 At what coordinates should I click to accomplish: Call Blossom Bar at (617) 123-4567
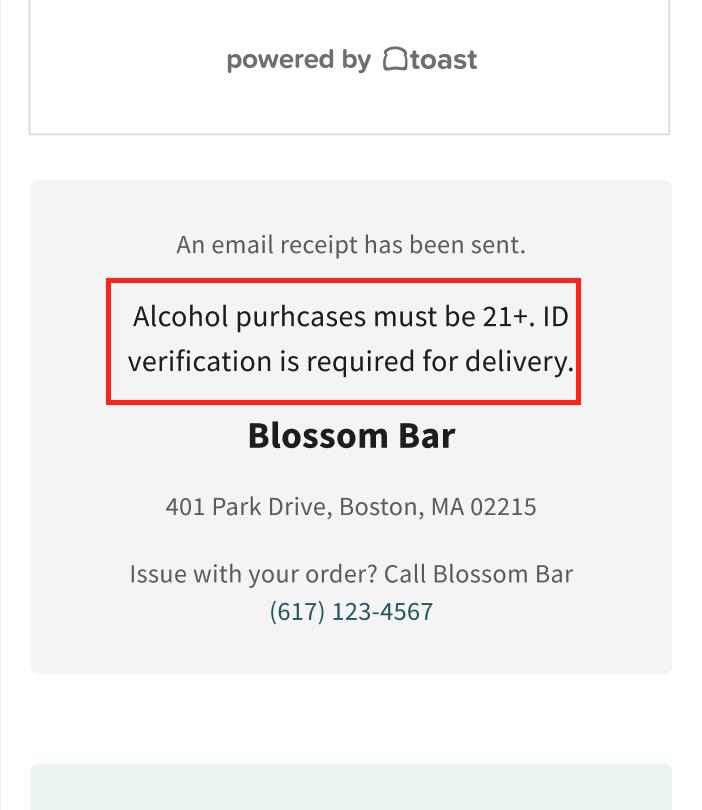point(351,611)
